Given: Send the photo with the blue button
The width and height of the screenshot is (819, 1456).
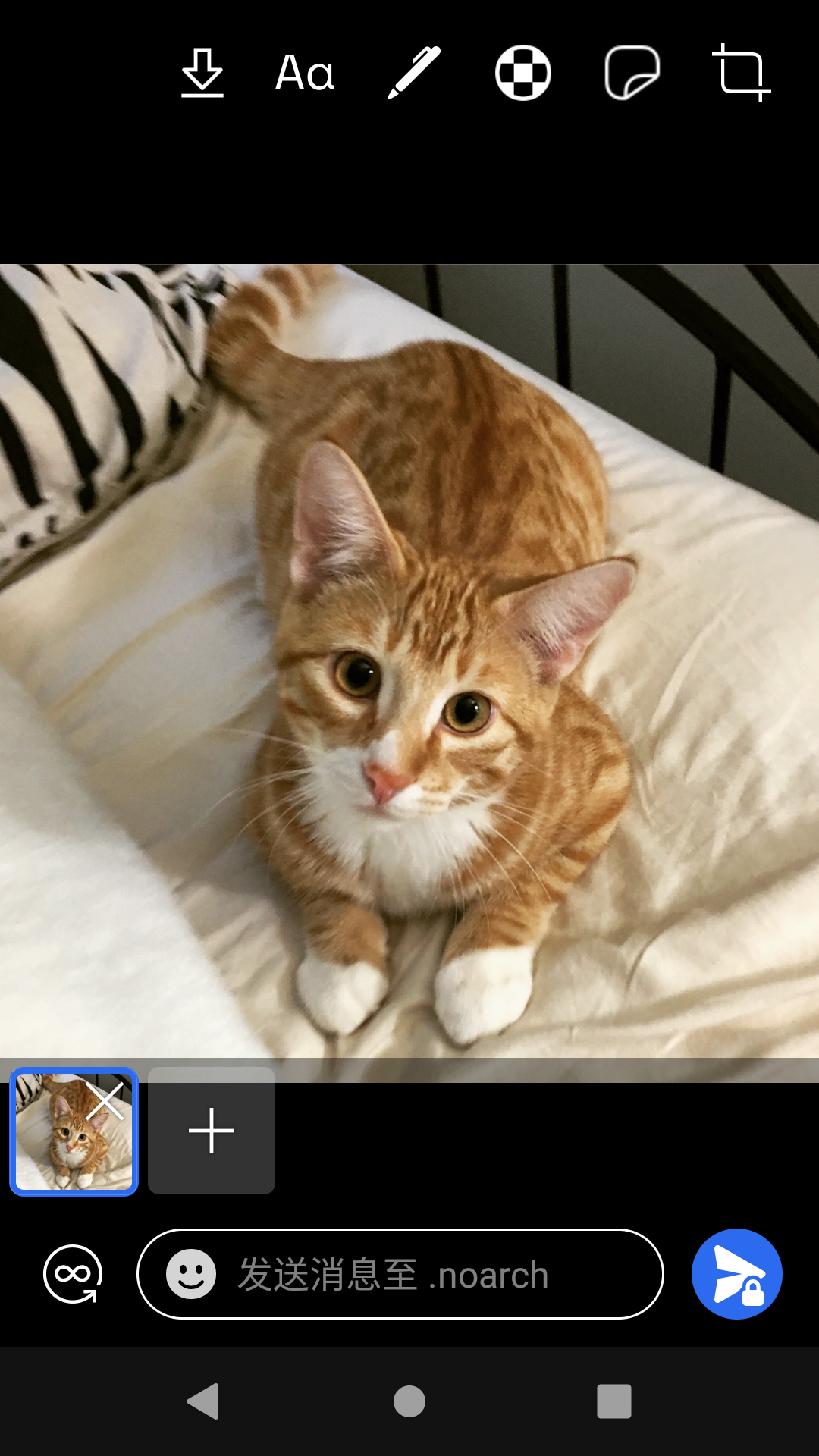Looking at the screenshot, I should tap(736, 1274).
